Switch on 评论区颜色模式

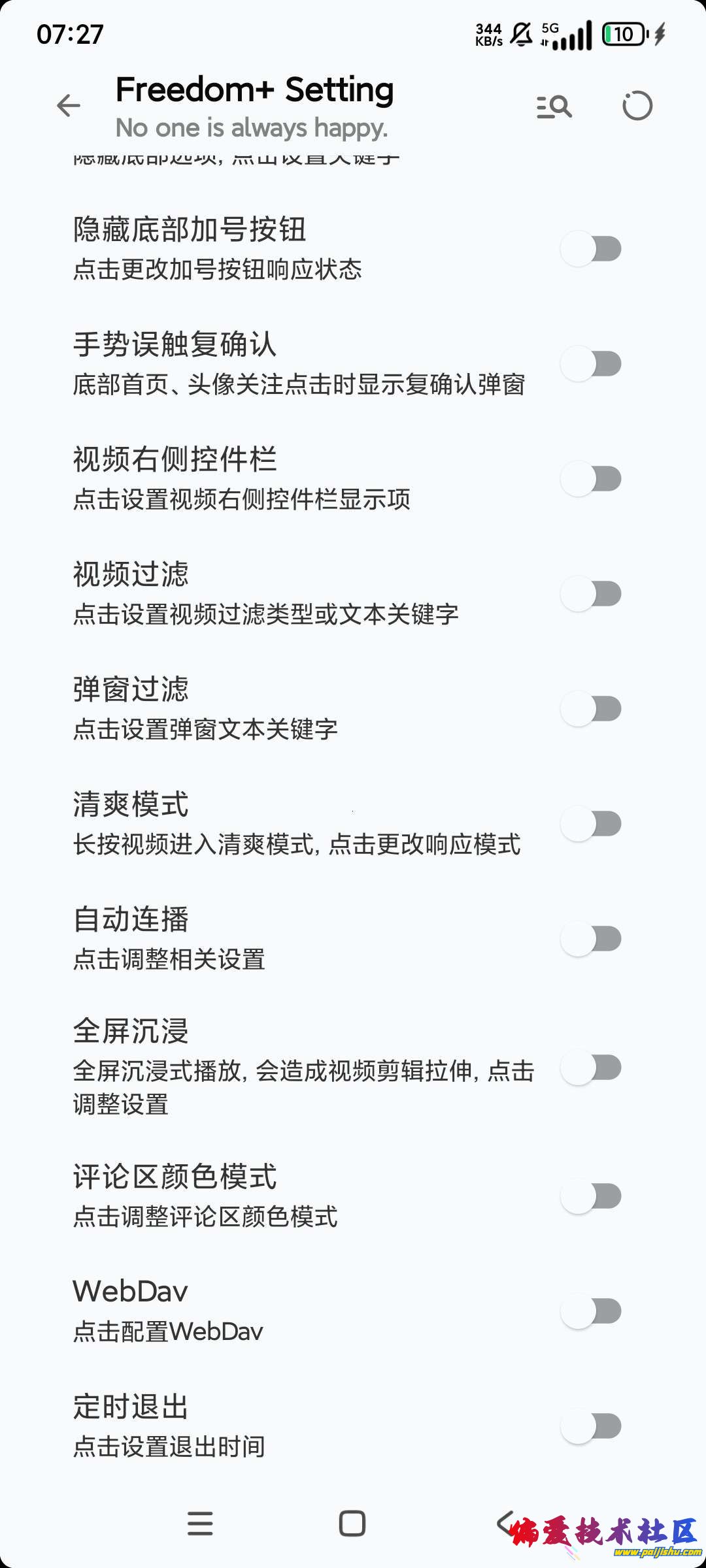point(591,1196)
